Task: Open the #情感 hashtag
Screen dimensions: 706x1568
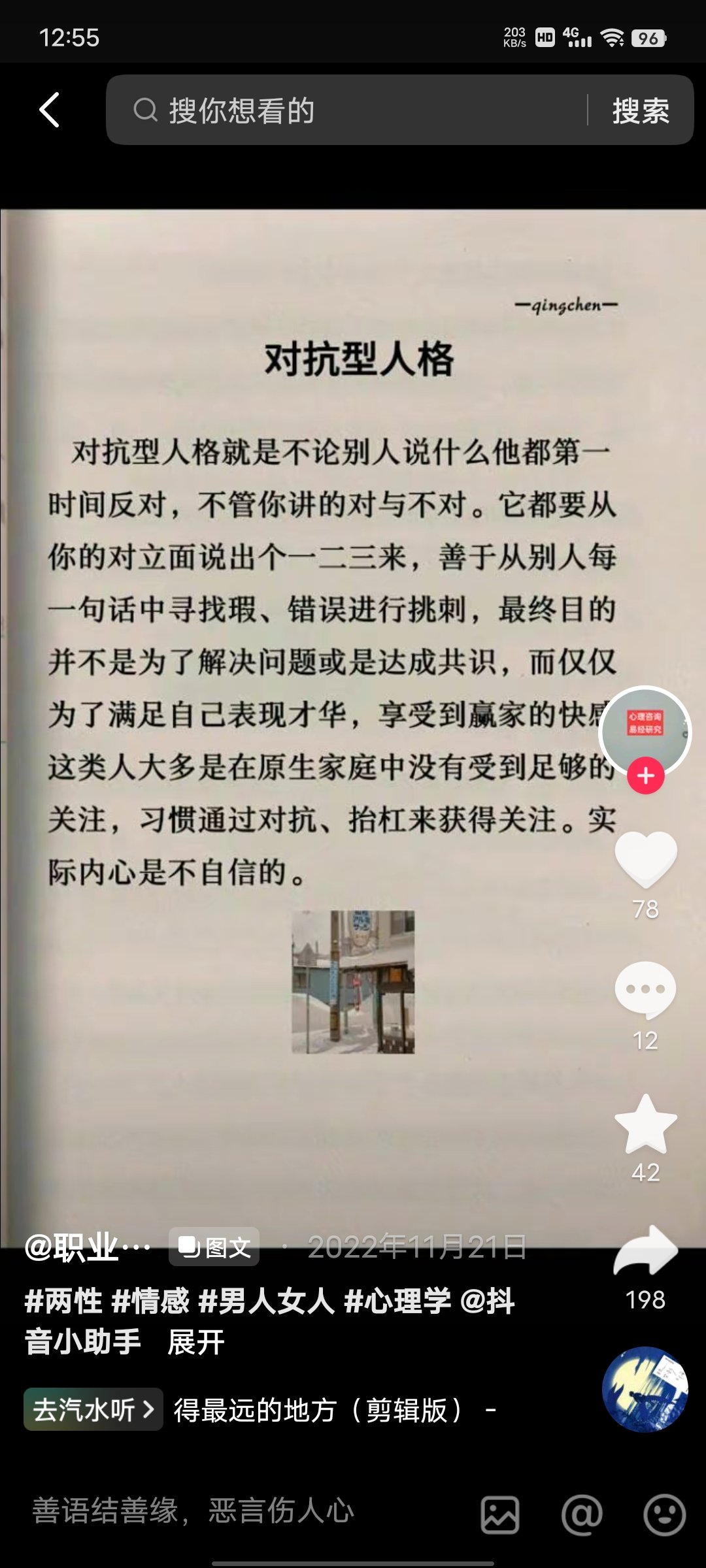Action: click(x=150, y=1301)
